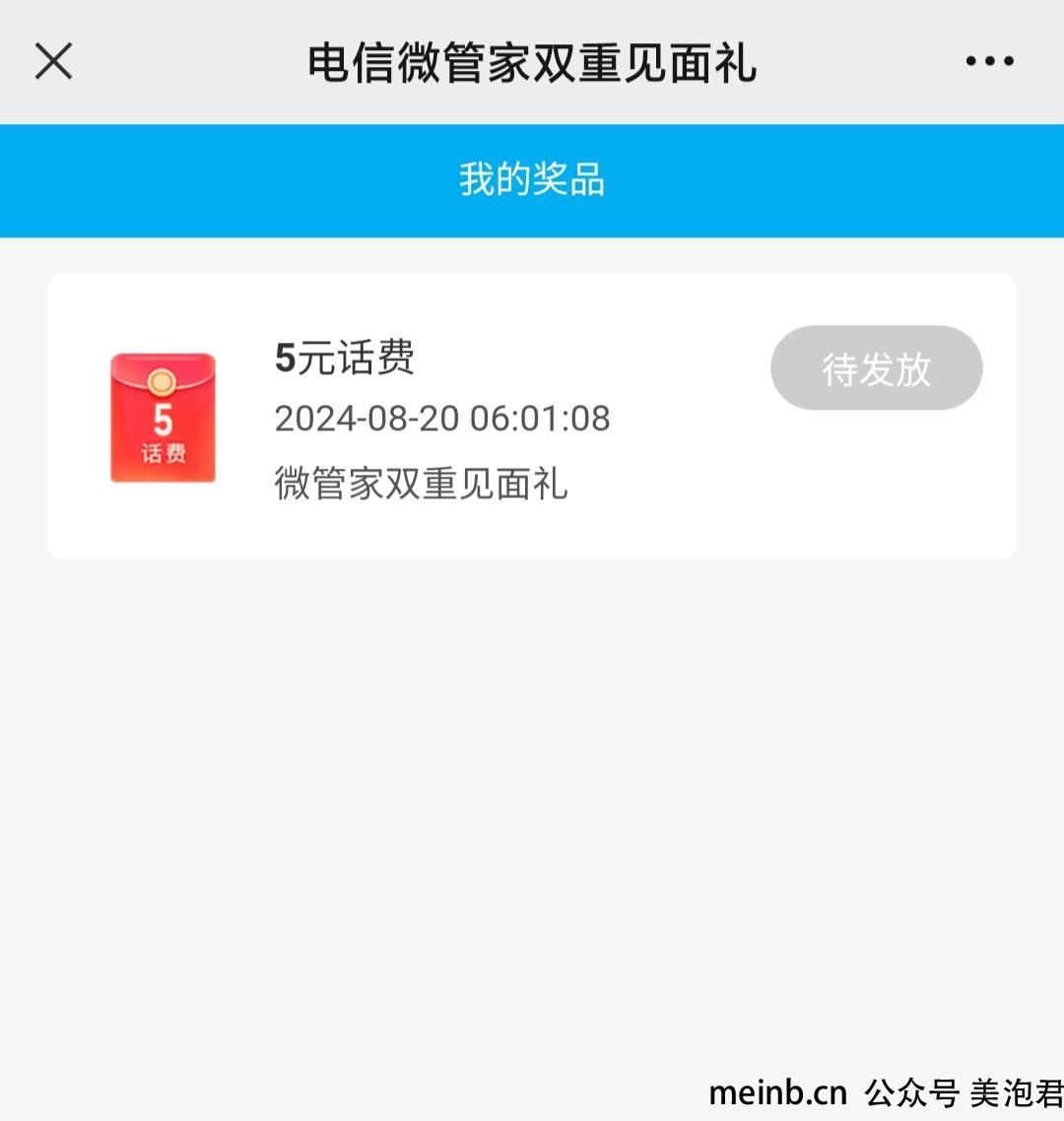
Task: Tap the 待发放 status button
Action: [x=876, y=368]
